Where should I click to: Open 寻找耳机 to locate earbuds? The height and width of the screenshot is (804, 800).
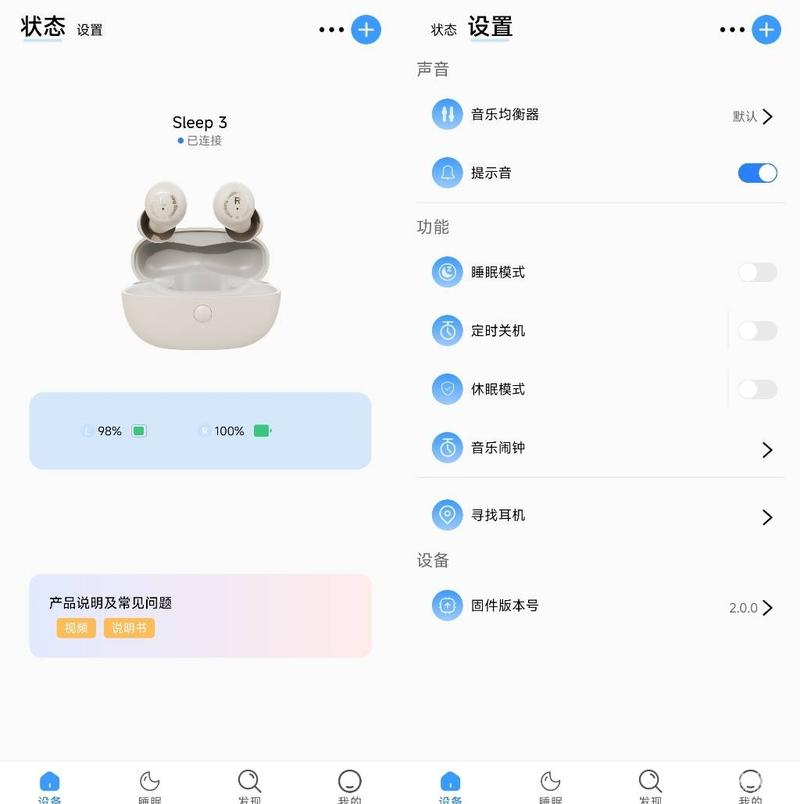[x=600, y=516]
